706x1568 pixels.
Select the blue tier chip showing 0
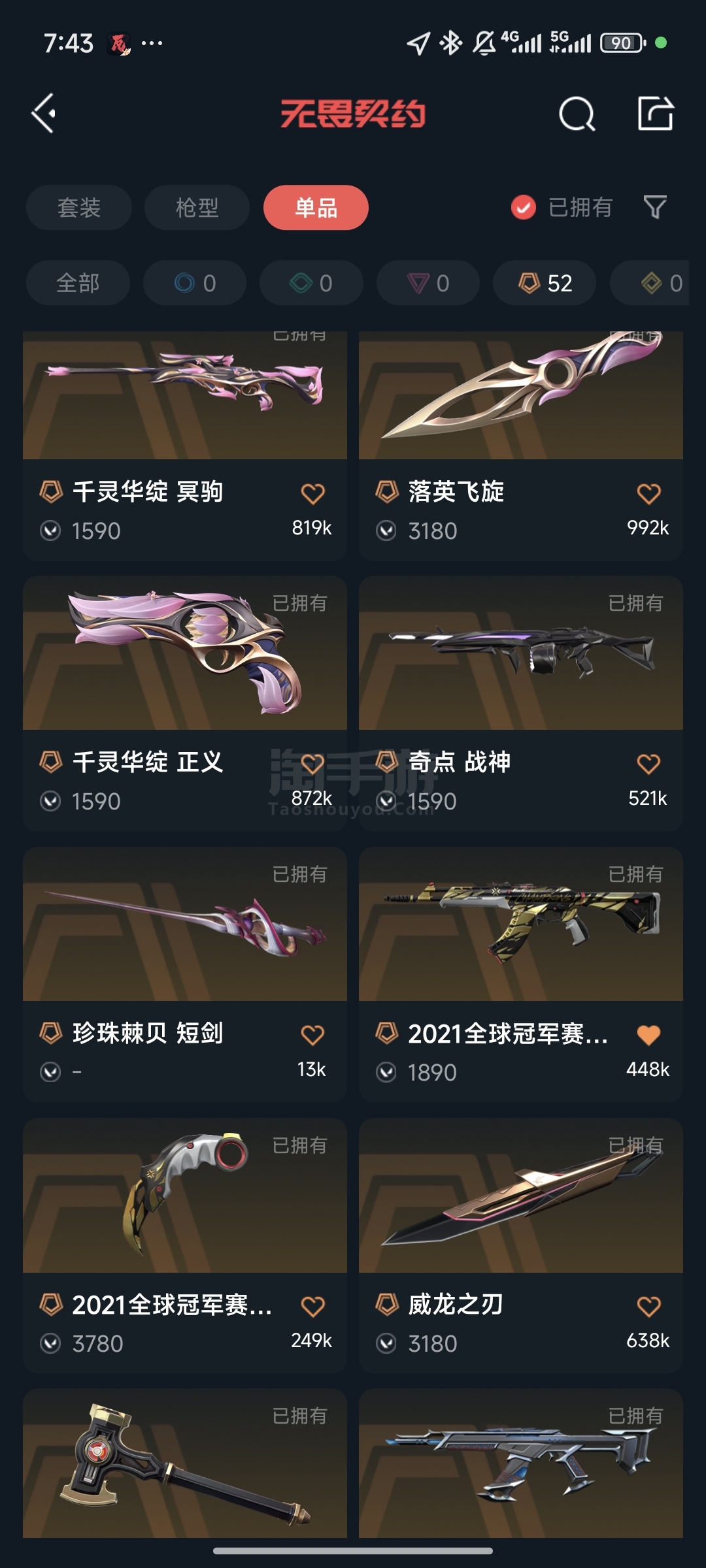click(195, 283)
